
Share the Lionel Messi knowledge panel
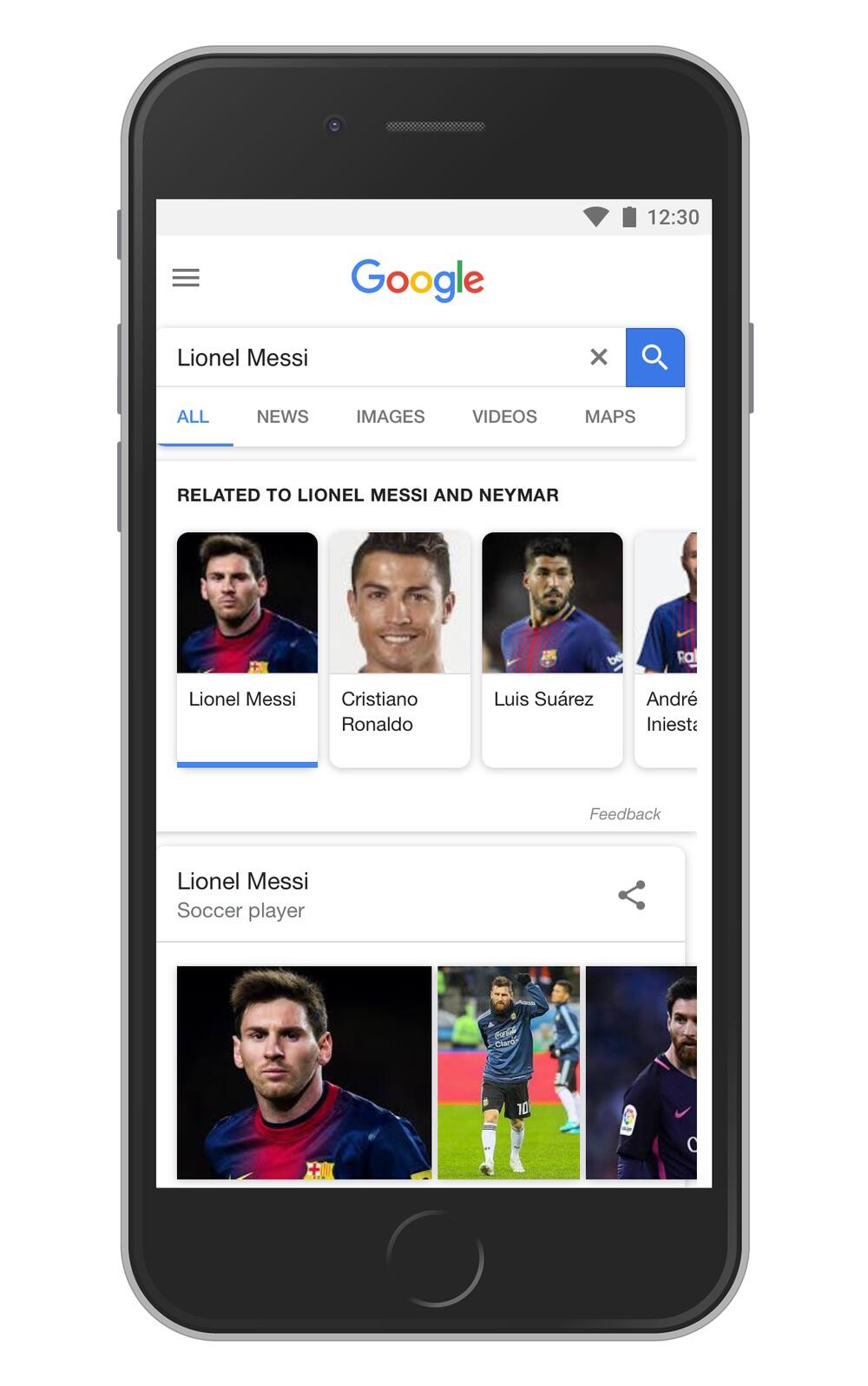(631, 895)
